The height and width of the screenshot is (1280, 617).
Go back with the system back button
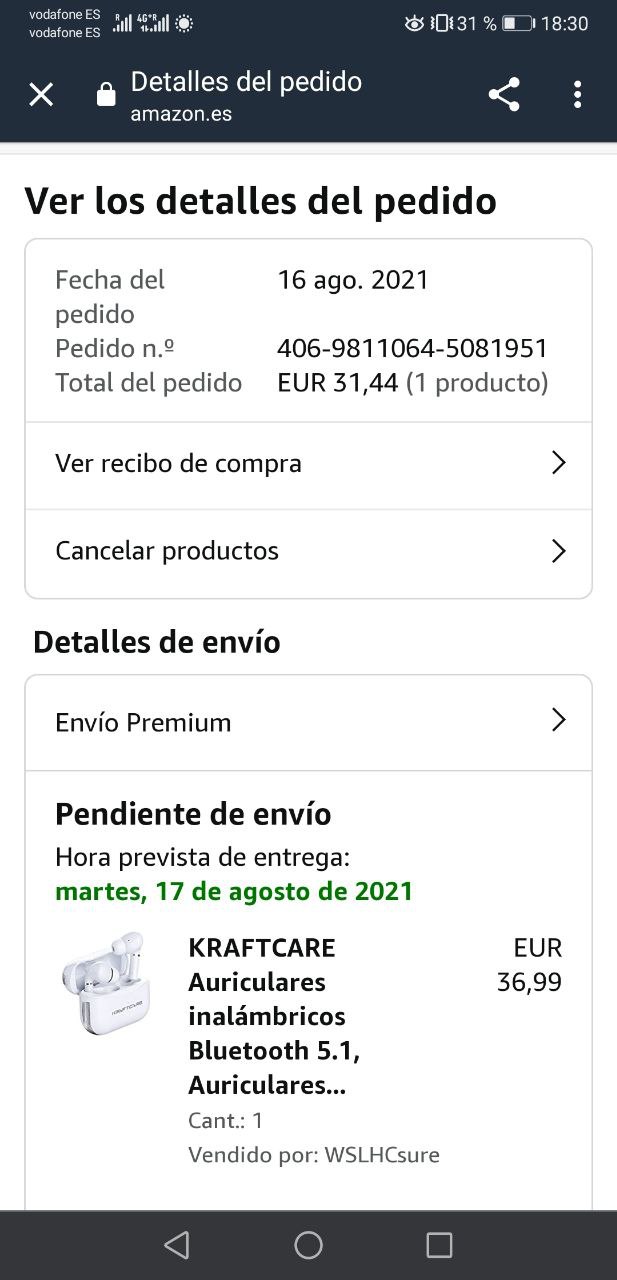tap(177, 1245)
